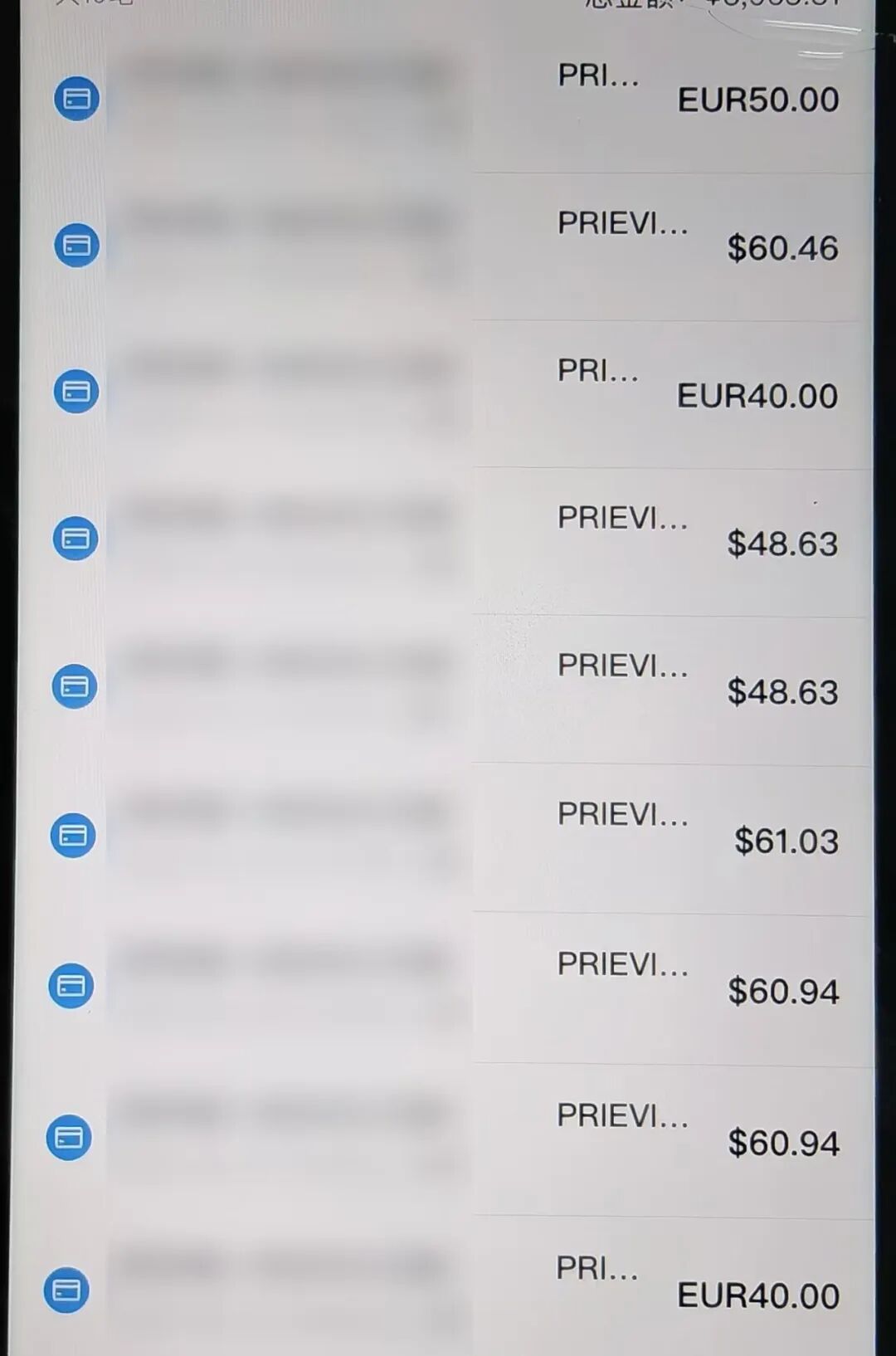View details of the $60.46 payment
Screen dimensions: 896x1356
coord(782,247)
